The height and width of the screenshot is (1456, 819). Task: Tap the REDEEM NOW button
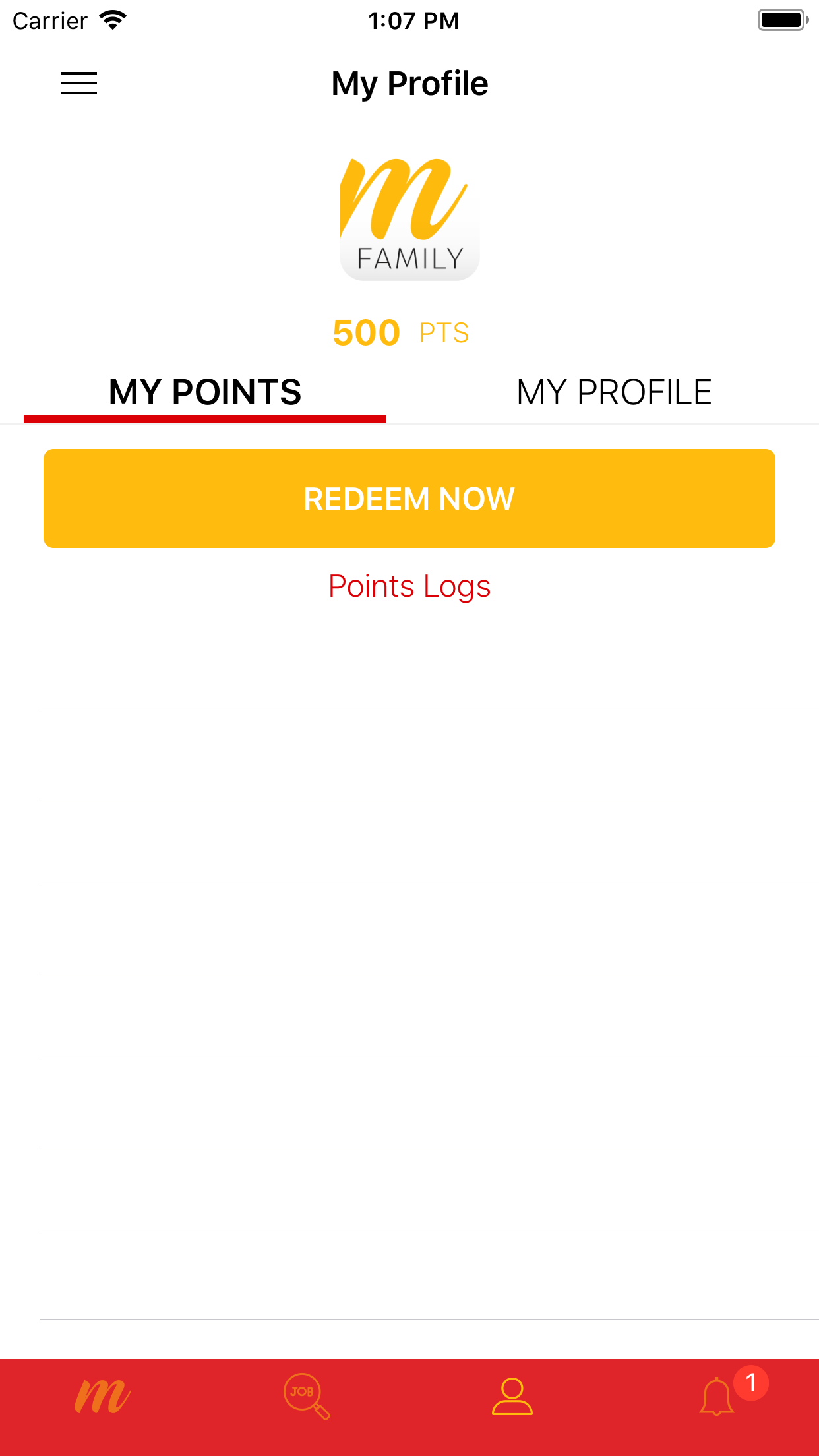pyautogui.click(x=409, y=499)
